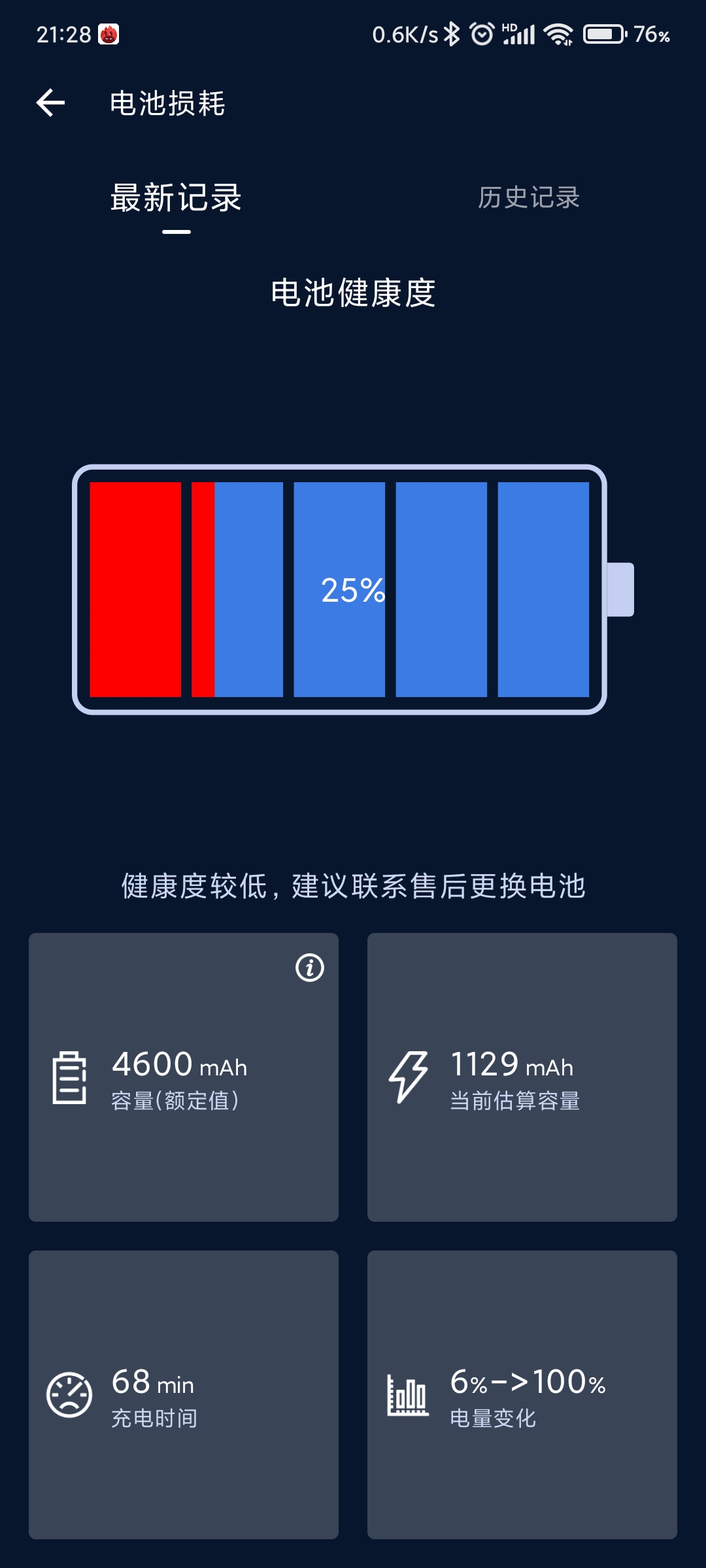Image resolution: width=706 pixels, height=1568 pixels.
Task: Select the 最新记录 tab
Action: click(176, 198)
